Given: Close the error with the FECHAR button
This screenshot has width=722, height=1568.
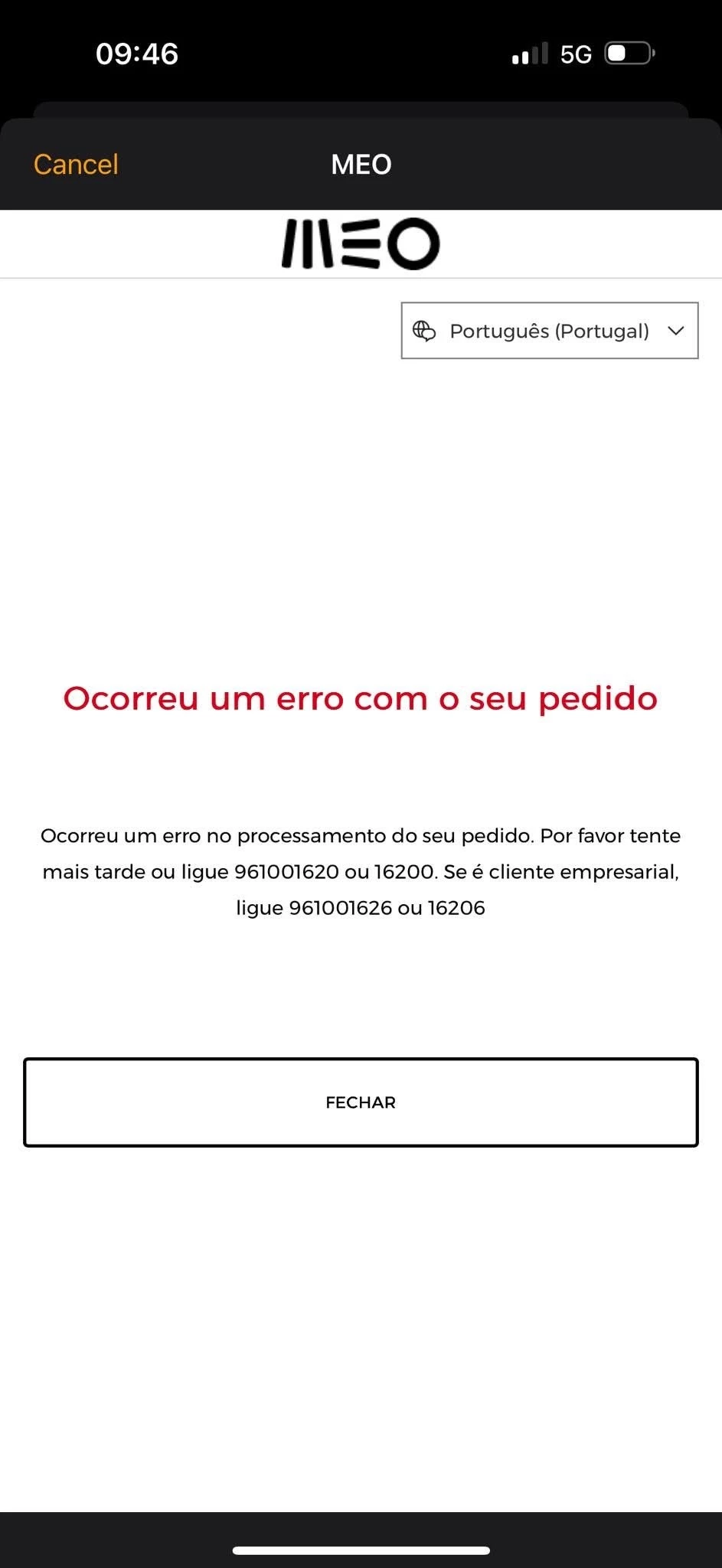Looking at the screenshot, I should pos(361,1102).
